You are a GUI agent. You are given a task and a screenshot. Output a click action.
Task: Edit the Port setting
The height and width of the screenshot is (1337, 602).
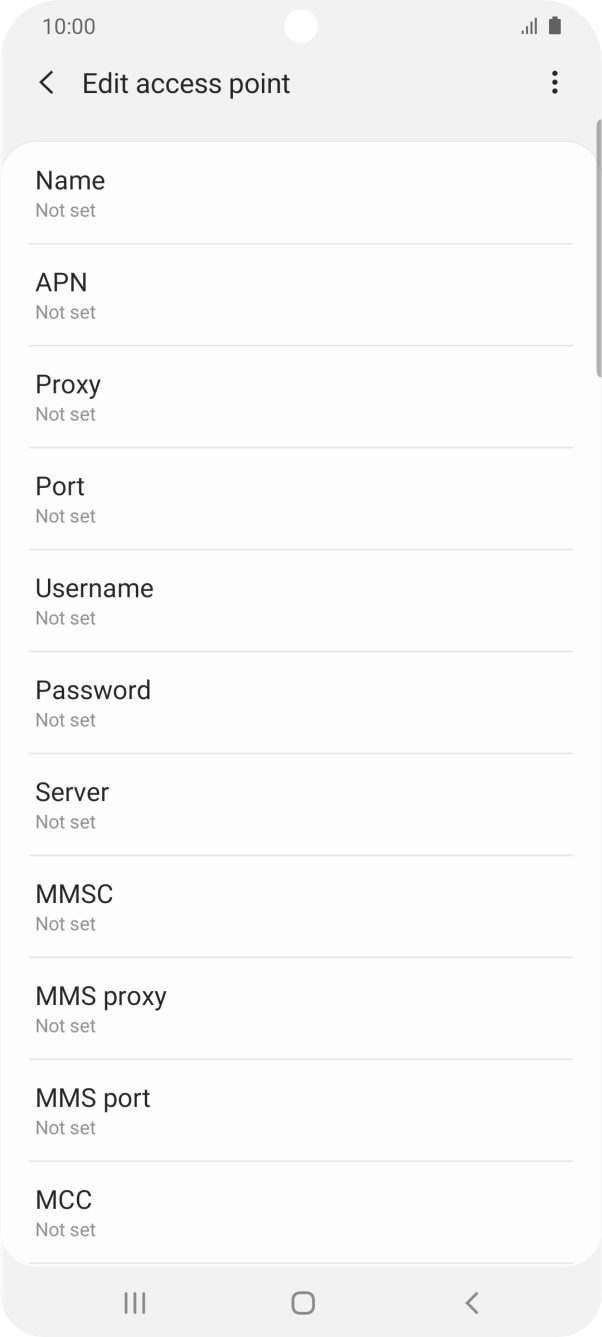(300, 500)
